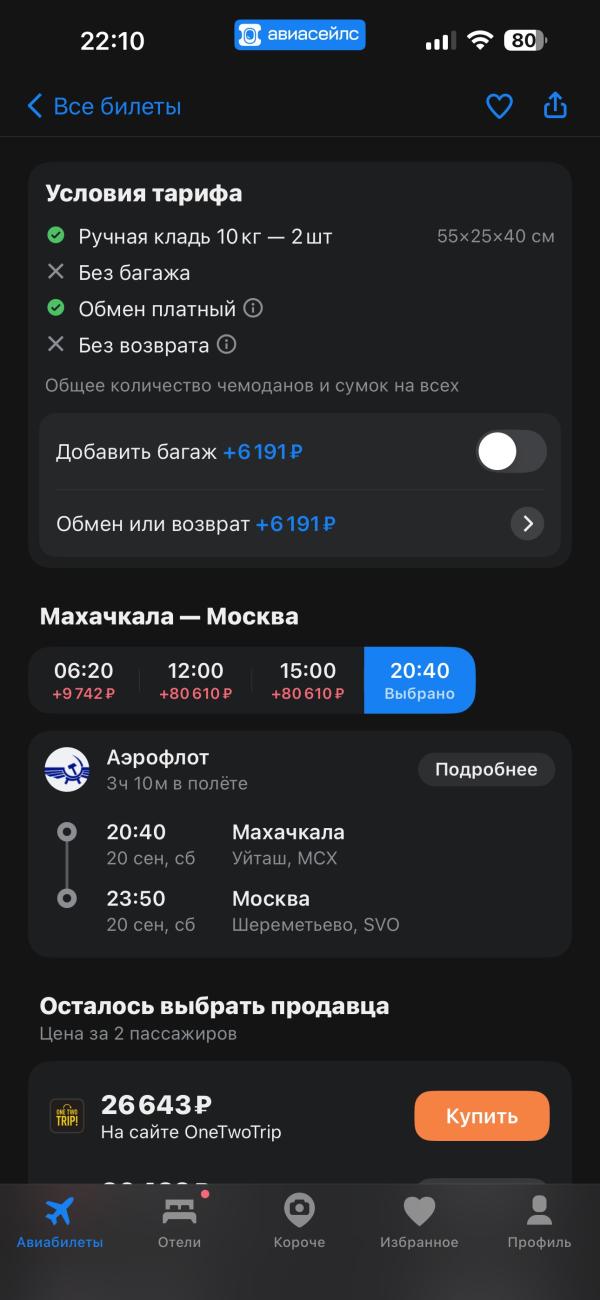Screen dimensions: 600x1300
Task: Go back to Все билеты
Action: tap(104, 106)
